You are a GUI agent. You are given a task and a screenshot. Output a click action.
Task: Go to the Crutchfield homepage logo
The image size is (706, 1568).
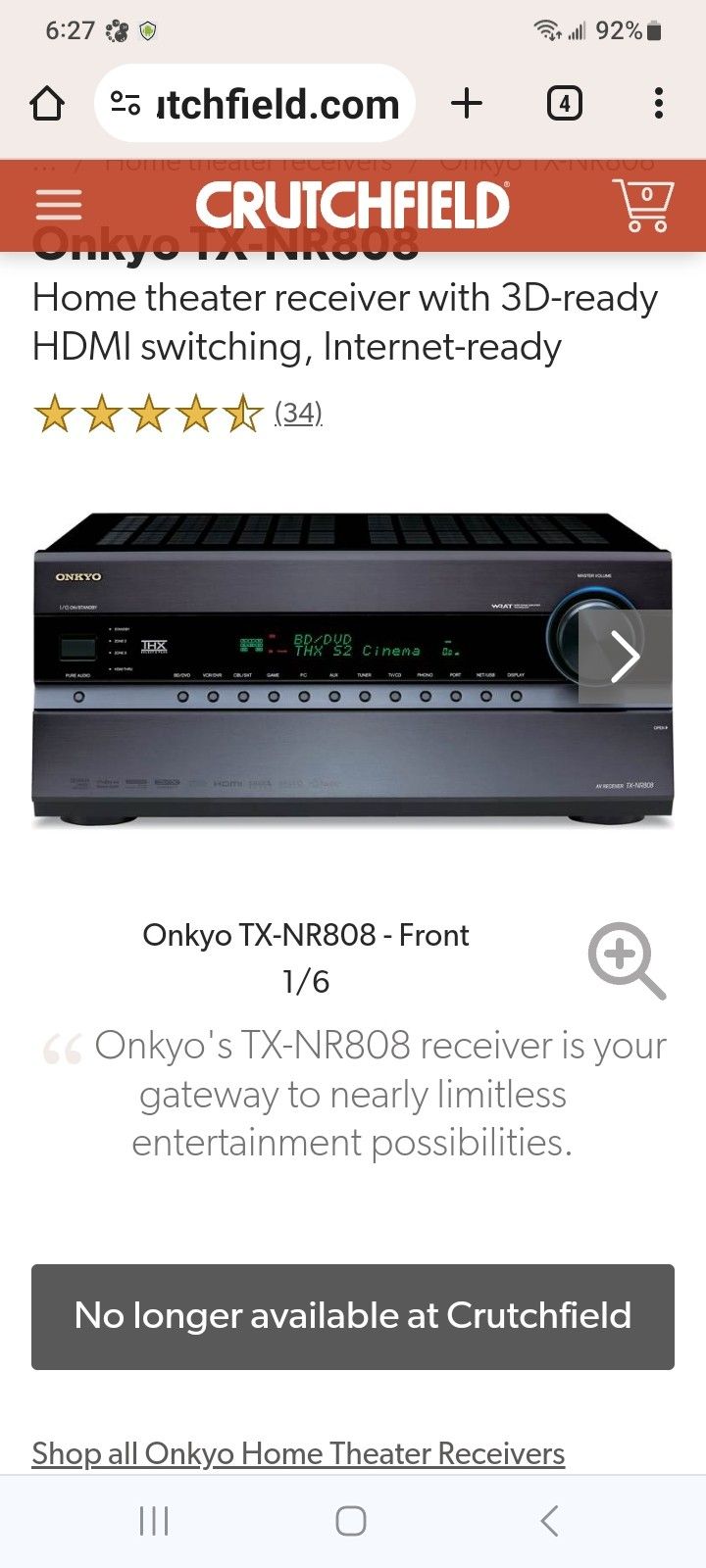click(352, 206)
